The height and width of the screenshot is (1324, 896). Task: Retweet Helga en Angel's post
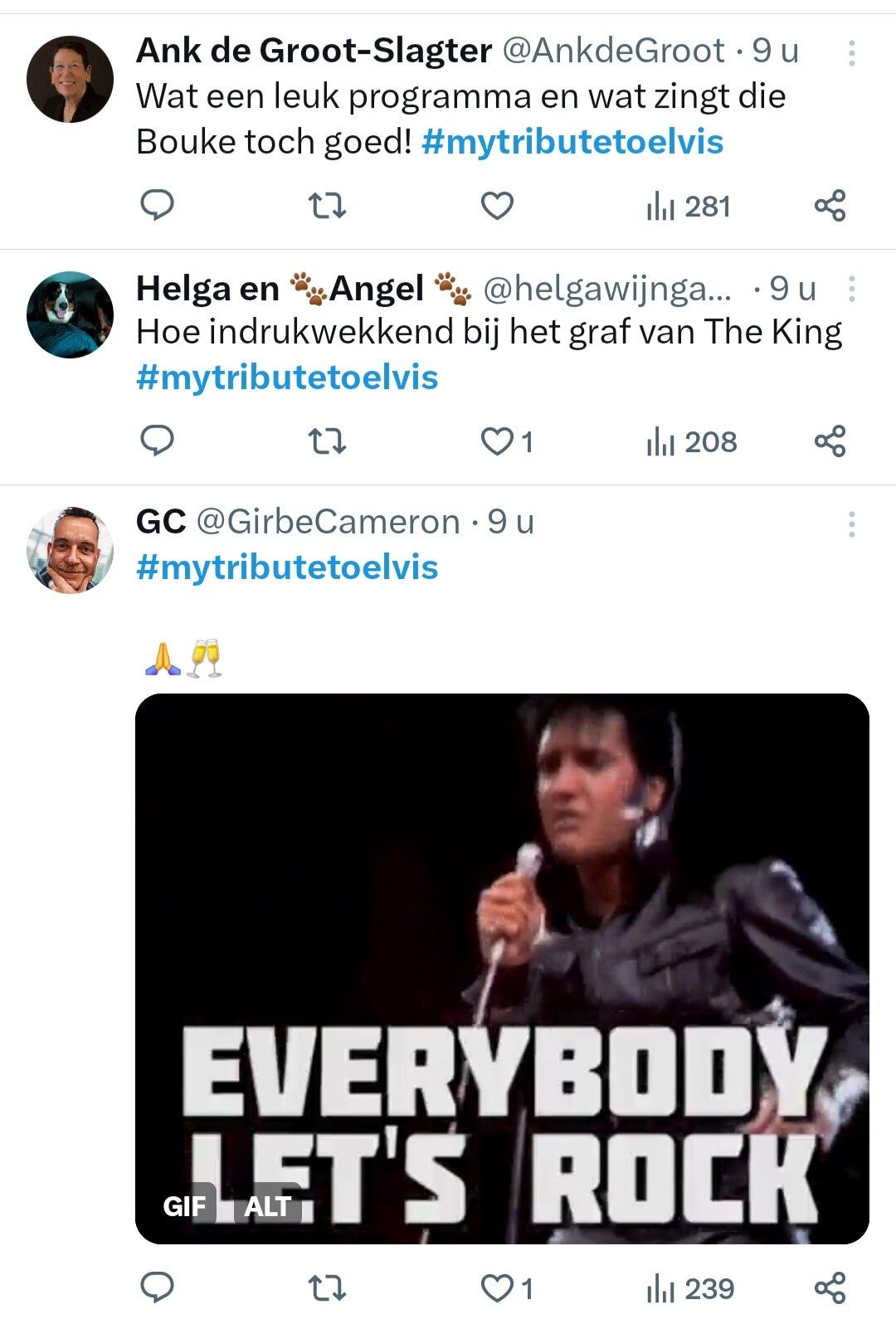click(327, 441)
